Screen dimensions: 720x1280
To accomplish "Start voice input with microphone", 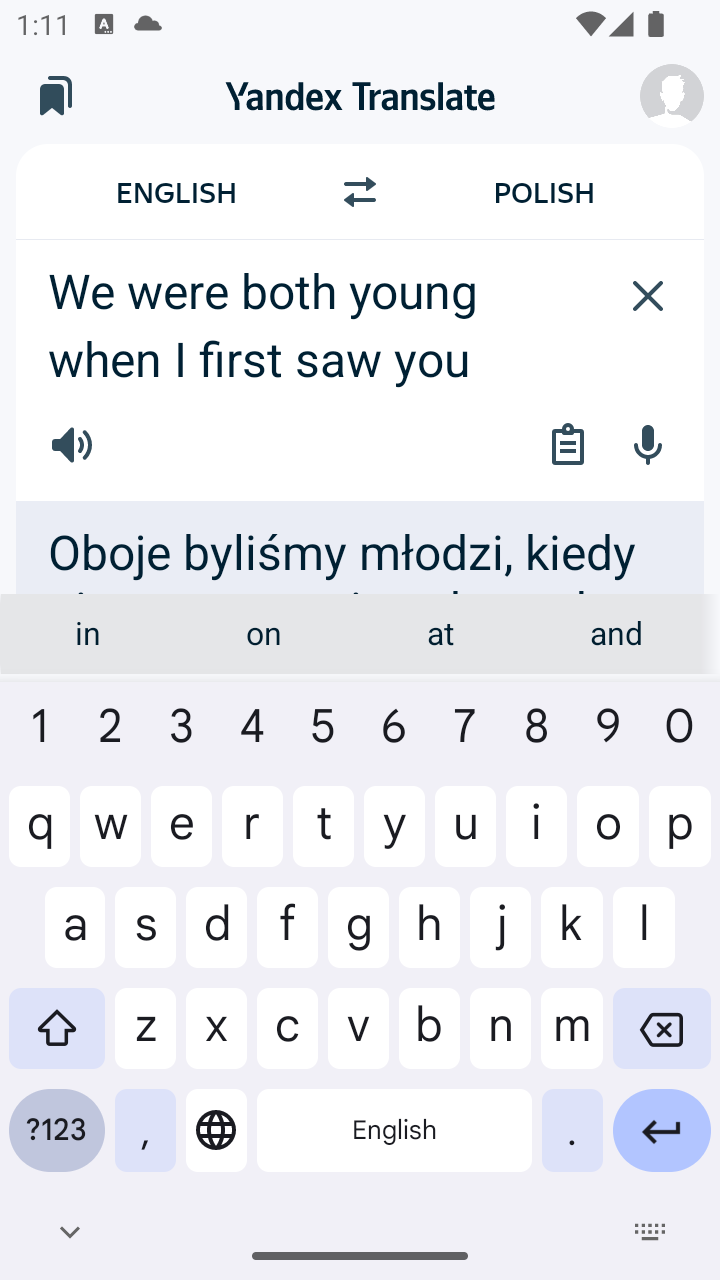I will point(648,445).
